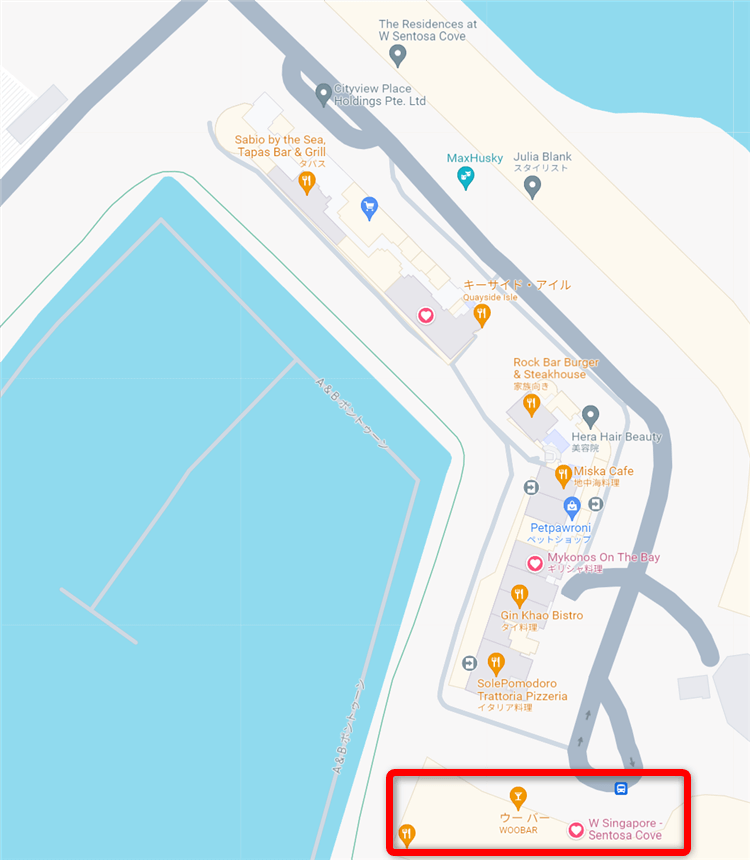This screenshot has width=750, height=860.
Task: Select Gin Khao Bistro marker
Action: (519, 594)
